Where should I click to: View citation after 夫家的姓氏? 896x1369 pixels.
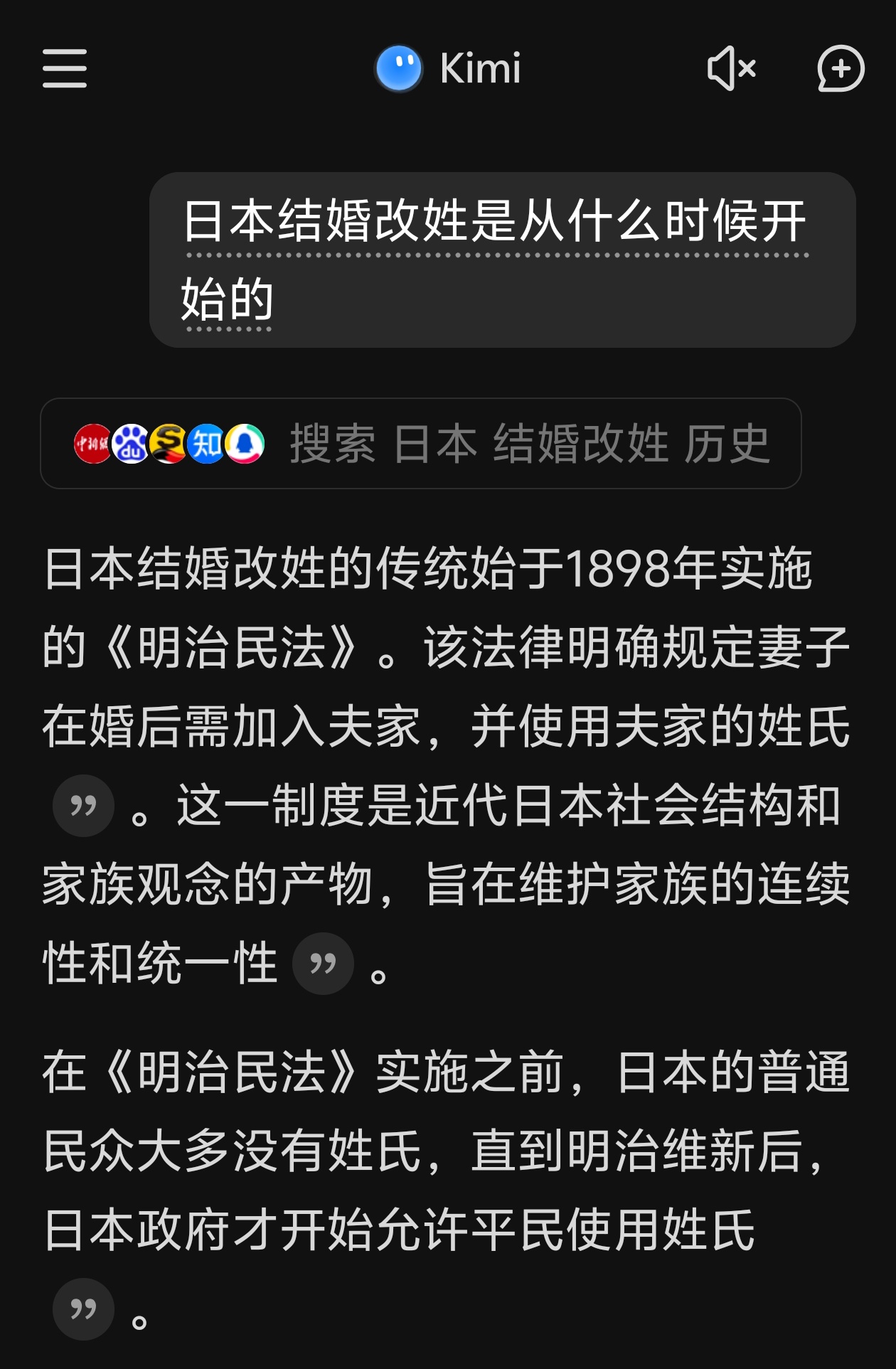[x=84, y=806]
